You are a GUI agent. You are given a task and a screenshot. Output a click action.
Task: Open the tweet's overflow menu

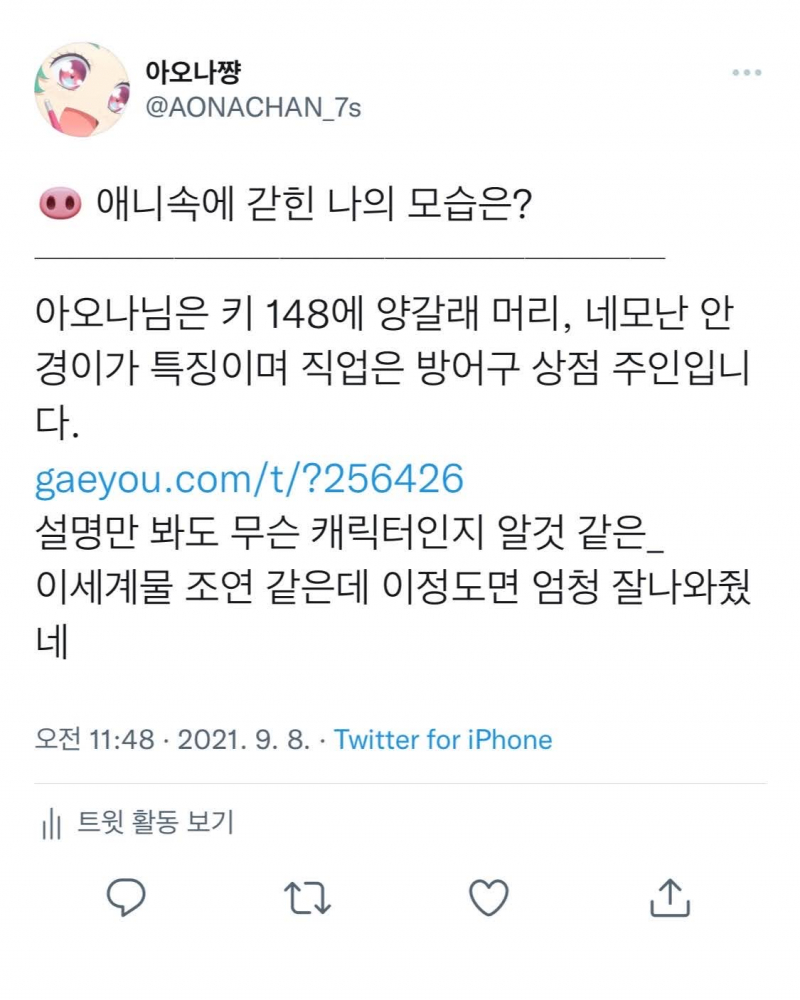[747, 73]
